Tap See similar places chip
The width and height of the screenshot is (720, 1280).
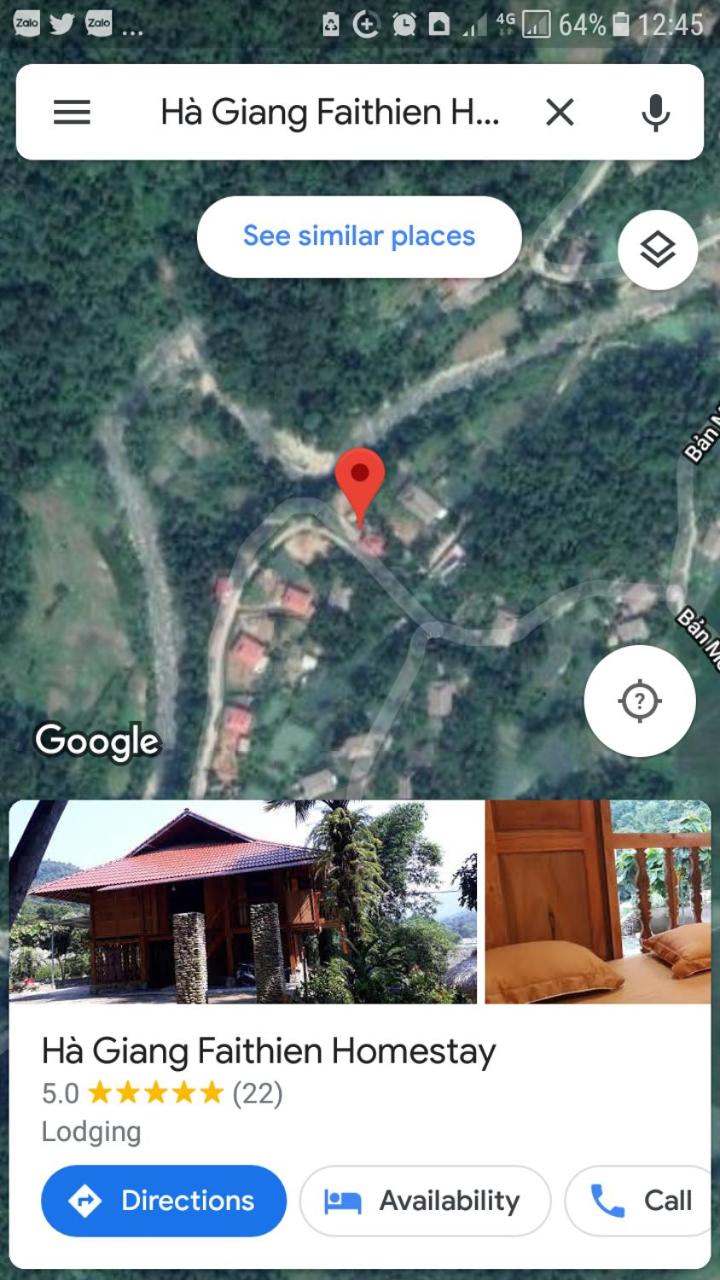point(359,237)
